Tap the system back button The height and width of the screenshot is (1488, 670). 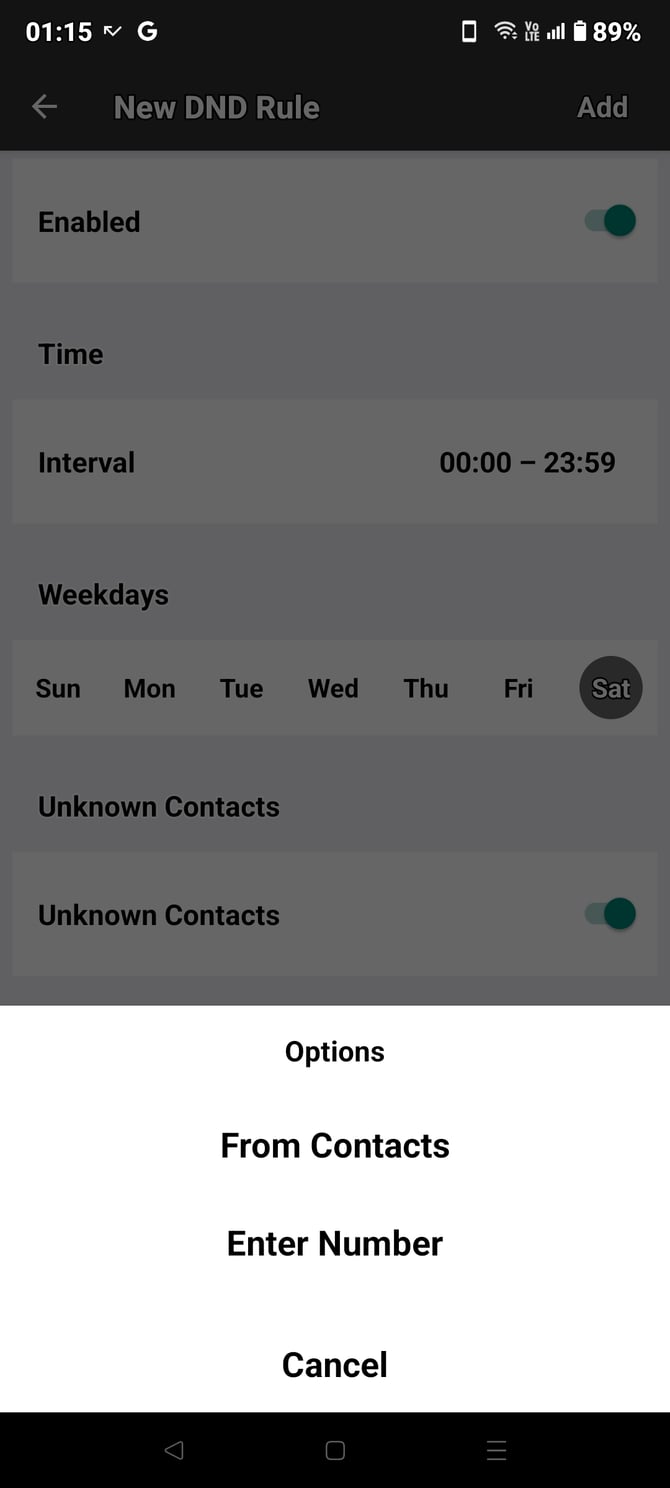[x=174, y=1450]
